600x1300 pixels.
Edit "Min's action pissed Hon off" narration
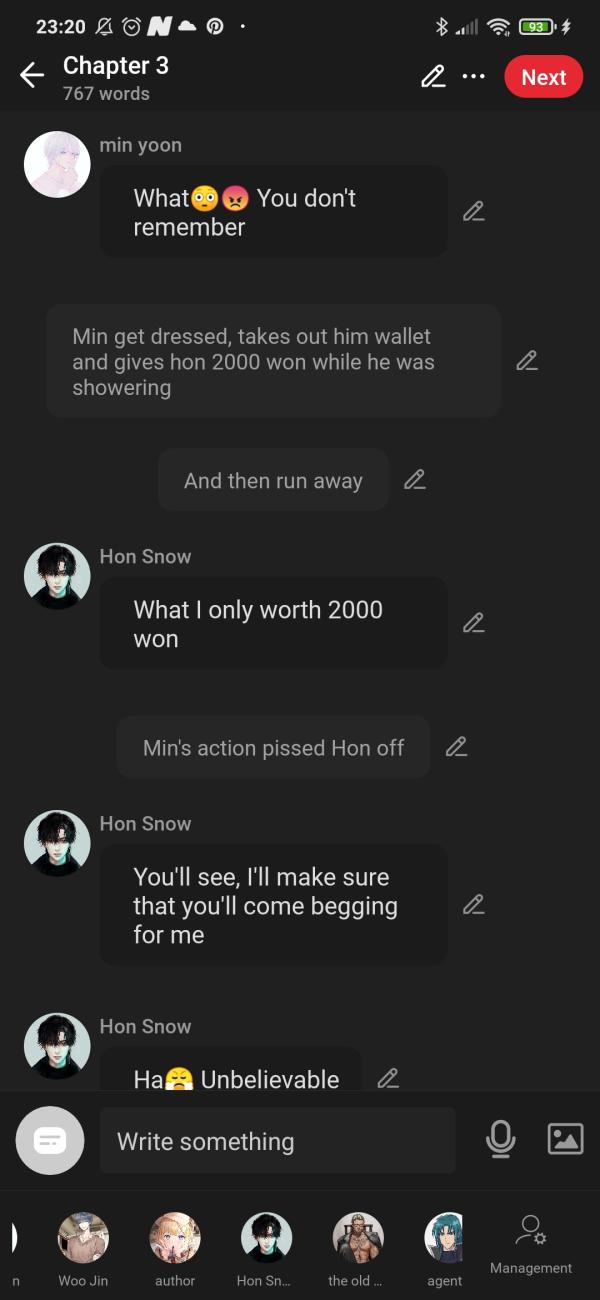point(457,747)
